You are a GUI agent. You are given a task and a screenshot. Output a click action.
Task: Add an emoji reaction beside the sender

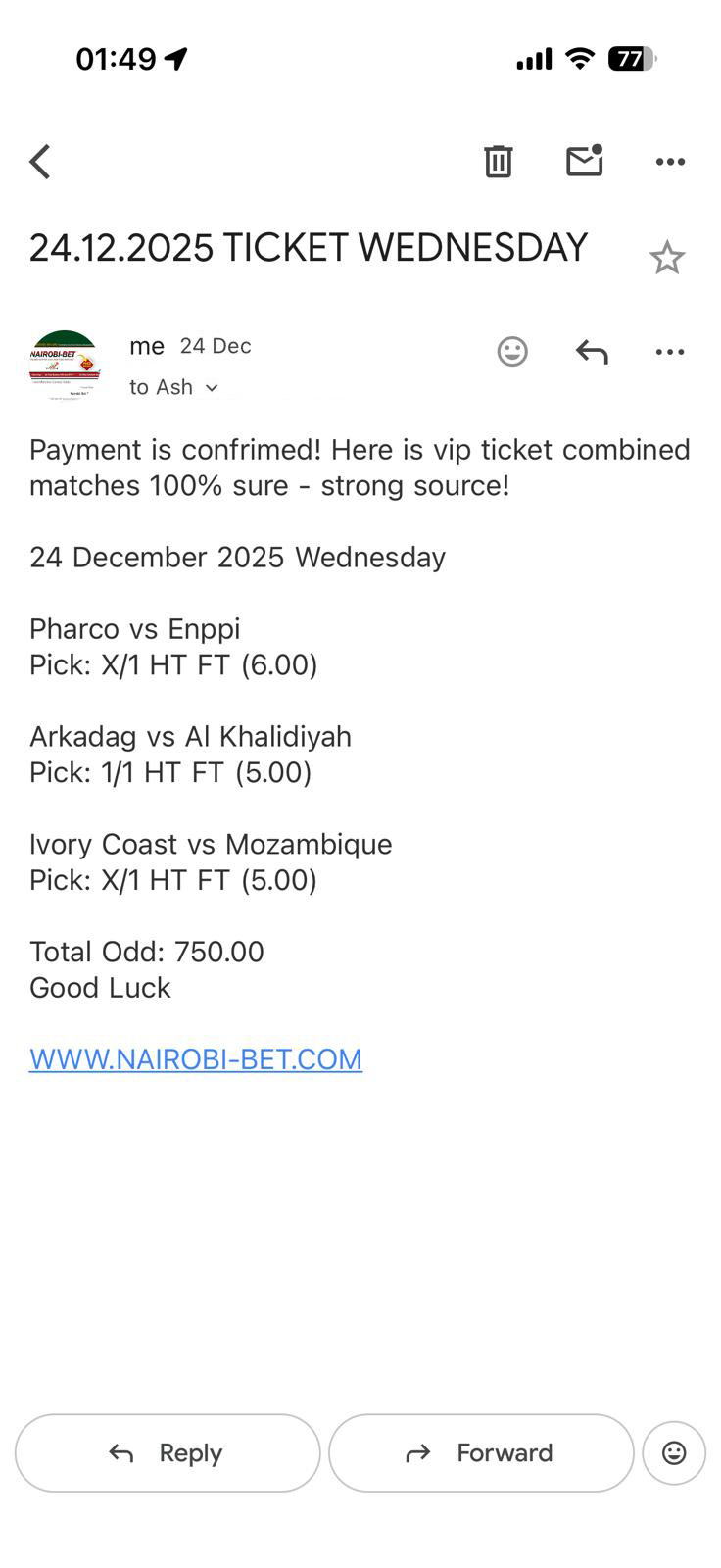[512, 351]
